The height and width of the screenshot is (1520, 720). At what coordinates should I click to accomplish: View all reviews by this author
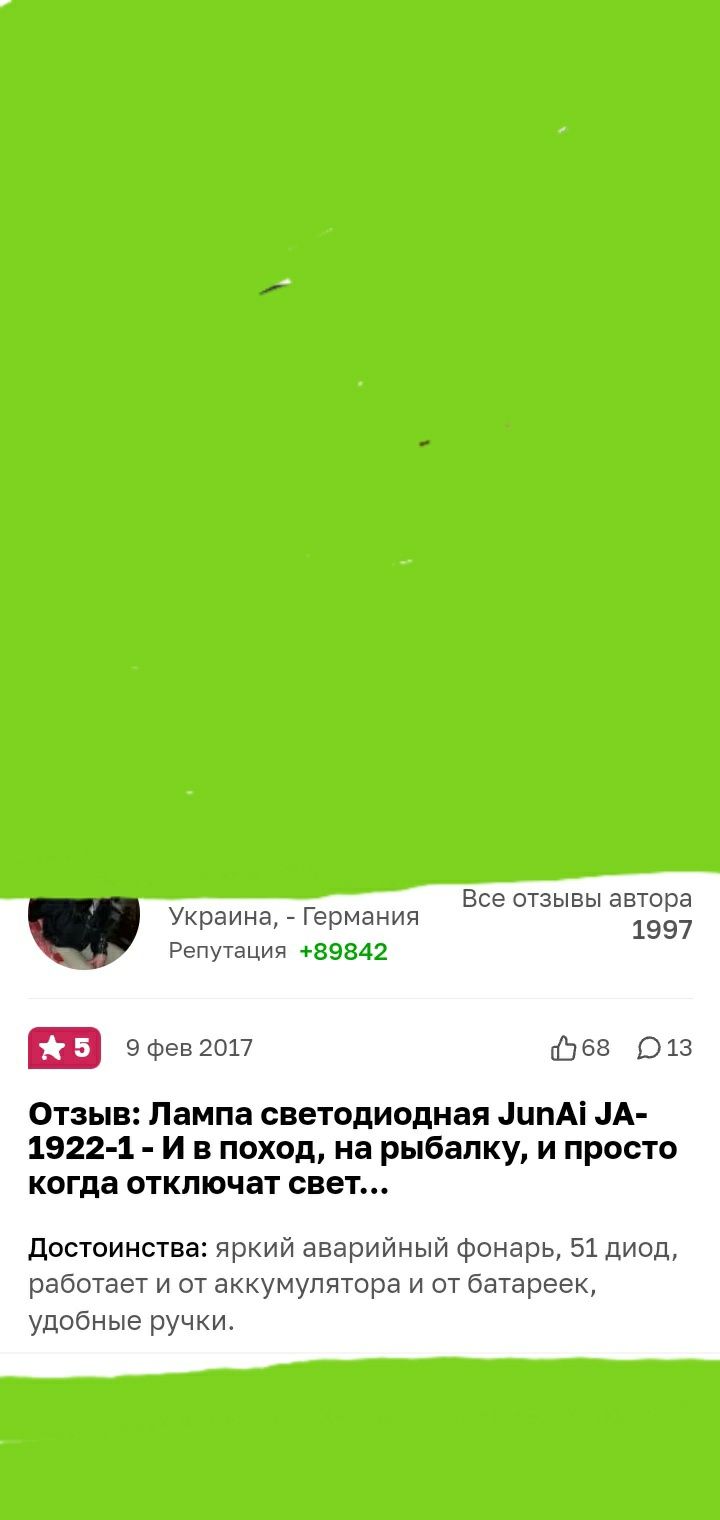tap(577, 914)
